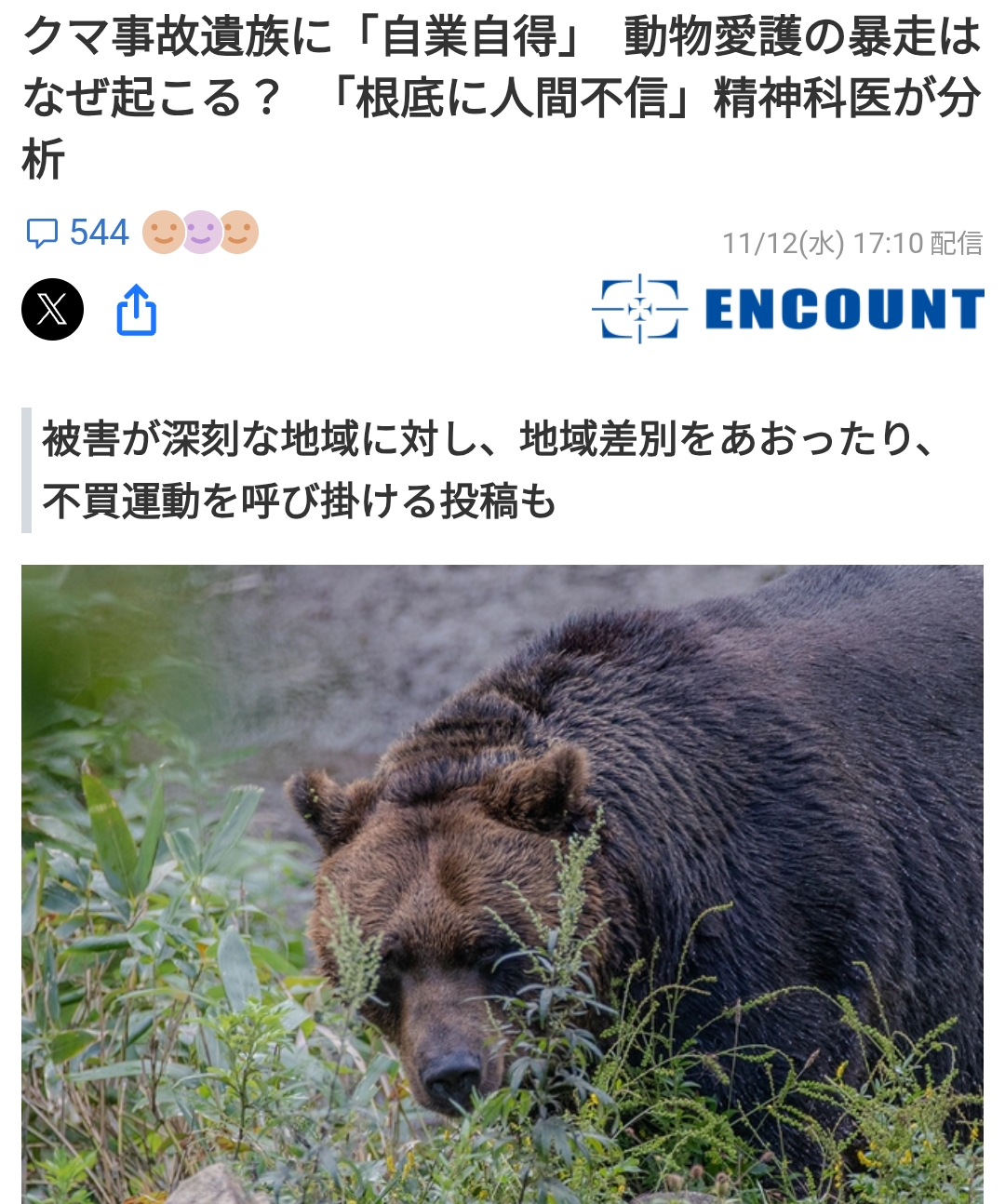View the reaction emoji faces
The width and height of the screenshot is (1005, 1204).
tap(200, 233)
